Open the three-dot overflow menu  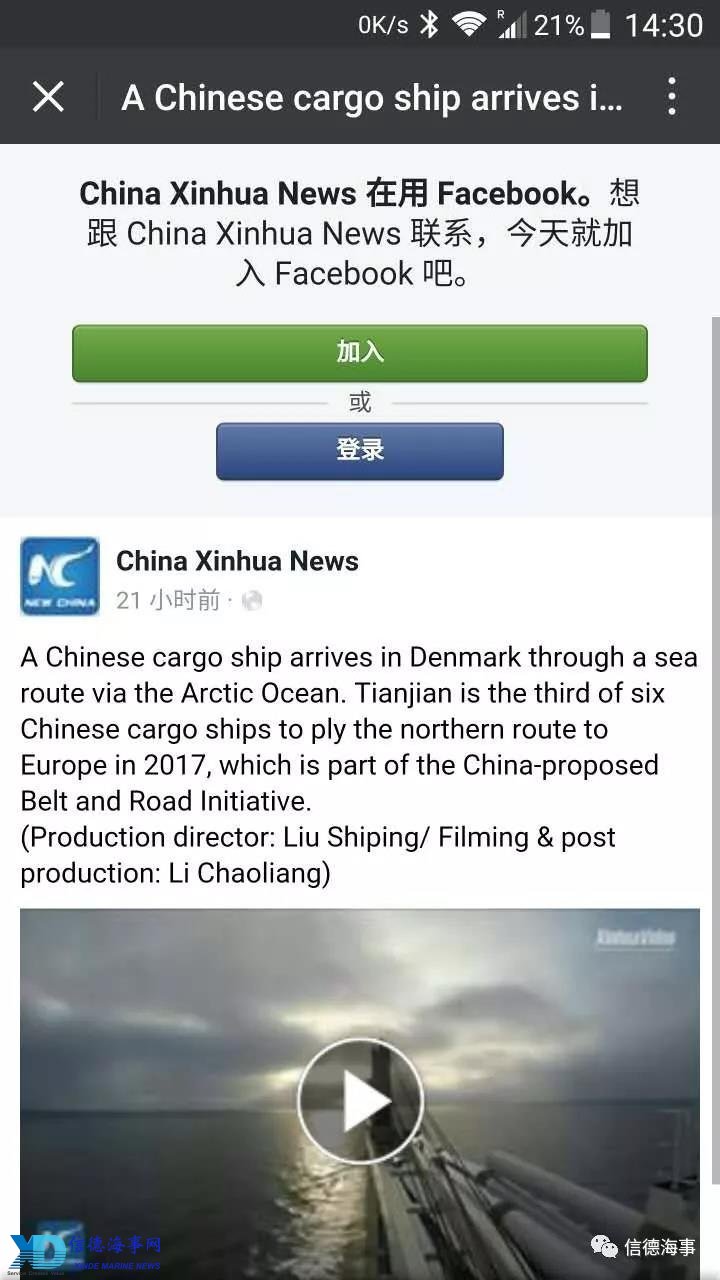[x=672, y=97]
